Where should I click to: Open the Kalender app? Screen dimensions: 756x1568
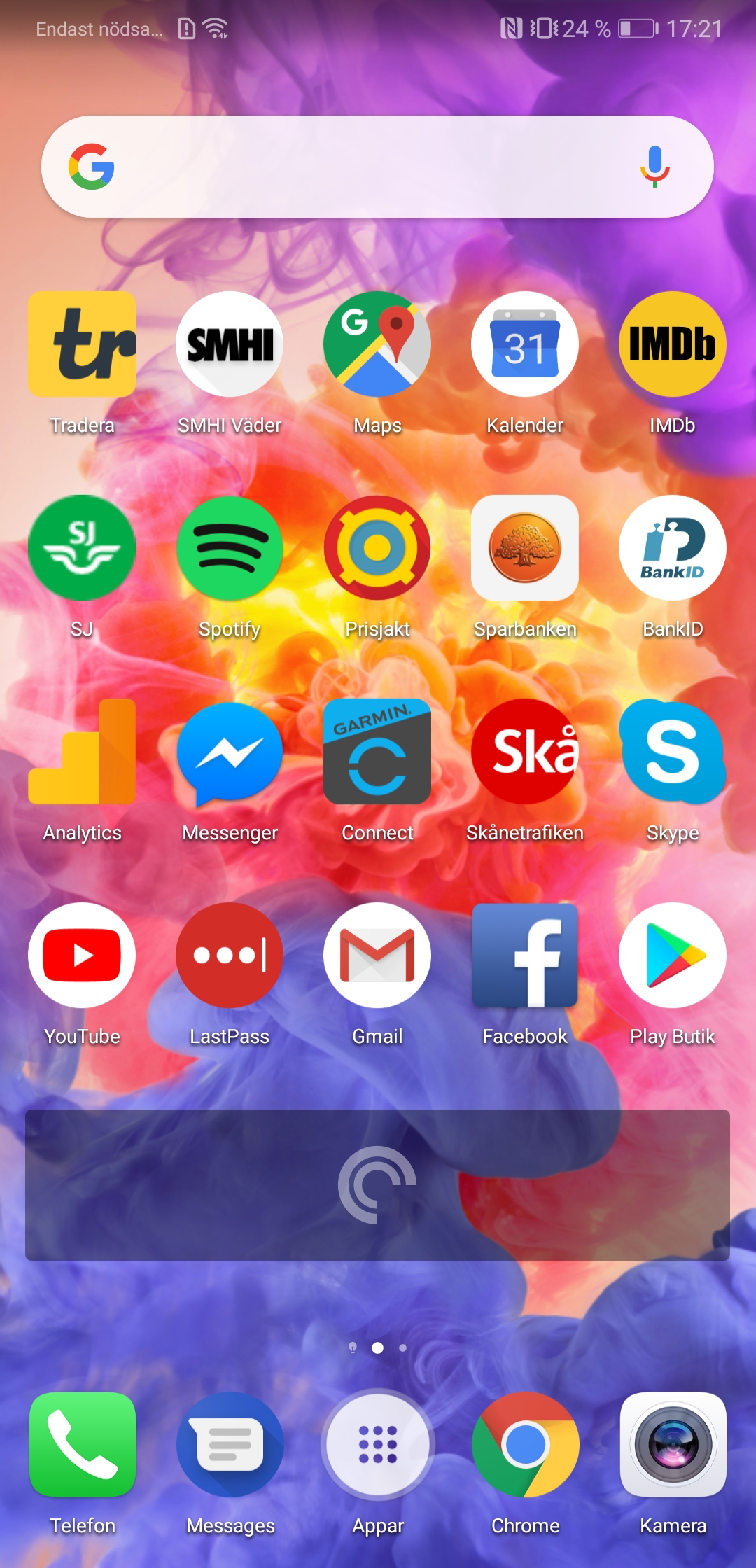525,344
